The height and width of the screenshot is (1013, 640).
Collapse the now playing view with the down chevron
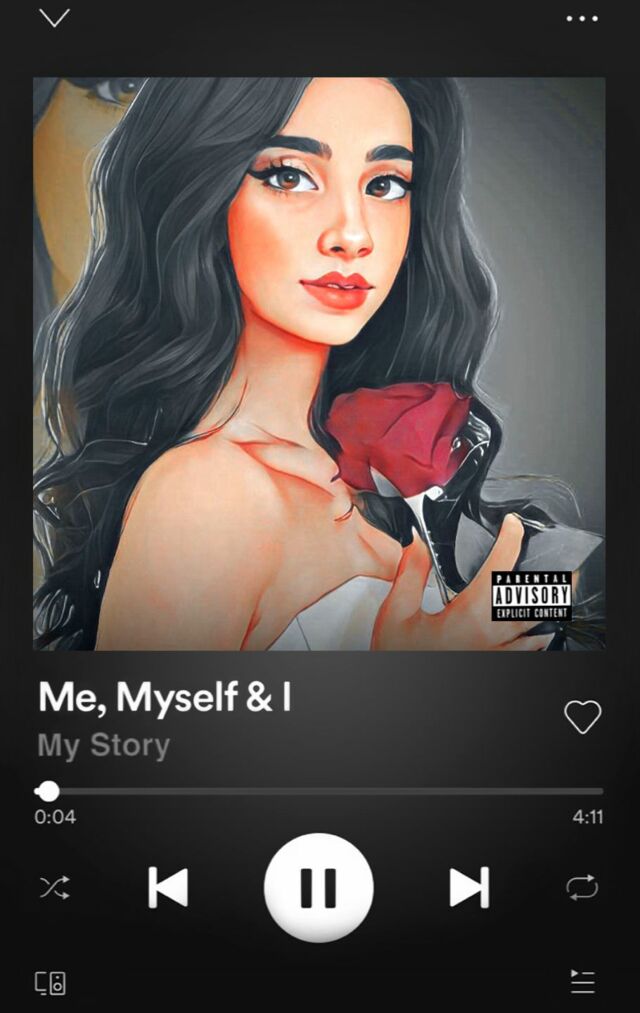[x=54, y=18]
